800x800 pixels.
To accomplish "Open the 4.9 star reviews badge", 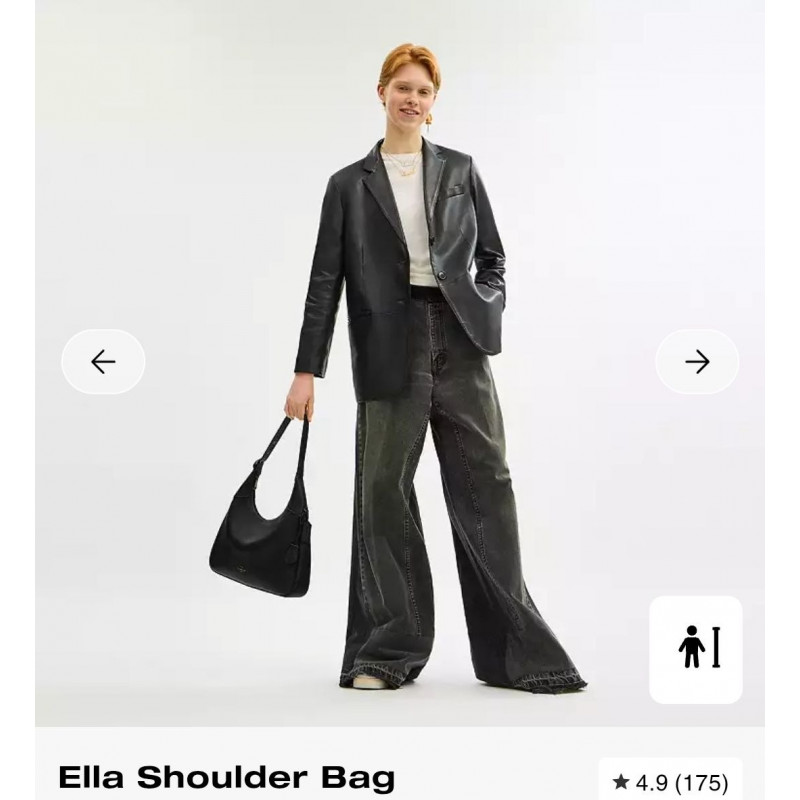I will (671, 782).
